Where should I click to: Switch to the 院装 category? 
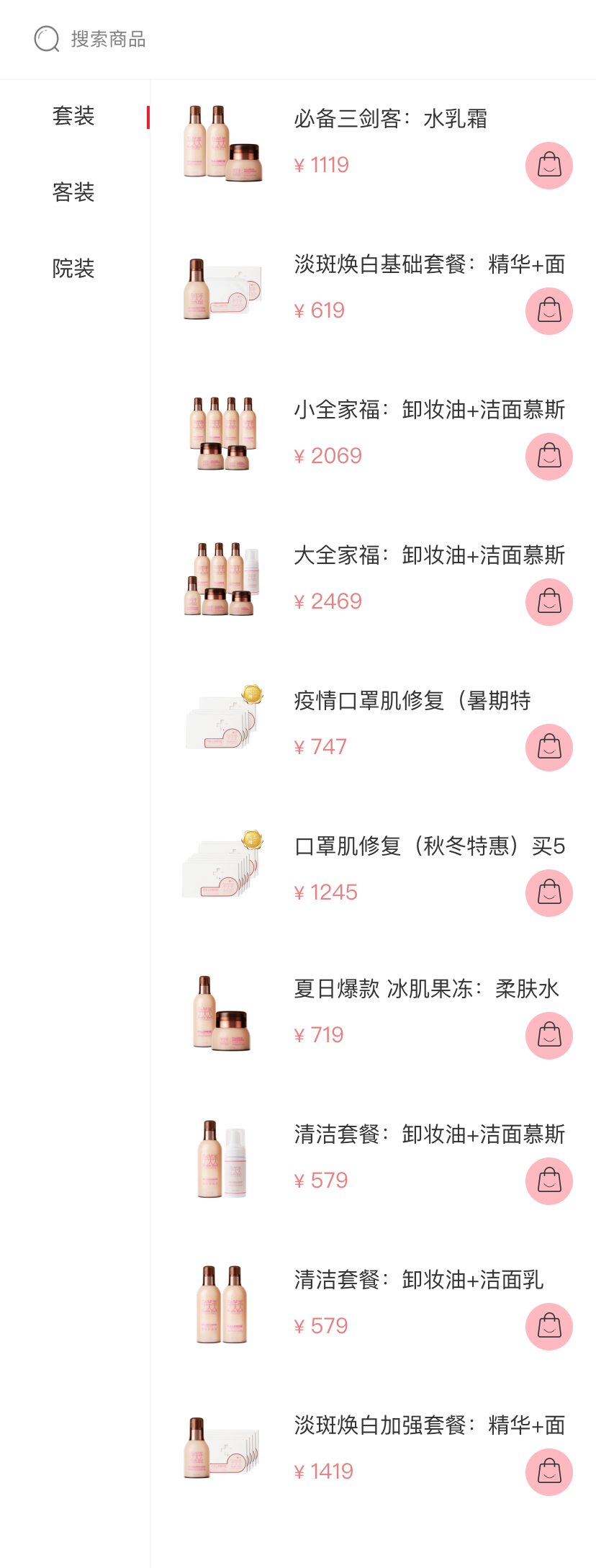click(x=73, y=269)
